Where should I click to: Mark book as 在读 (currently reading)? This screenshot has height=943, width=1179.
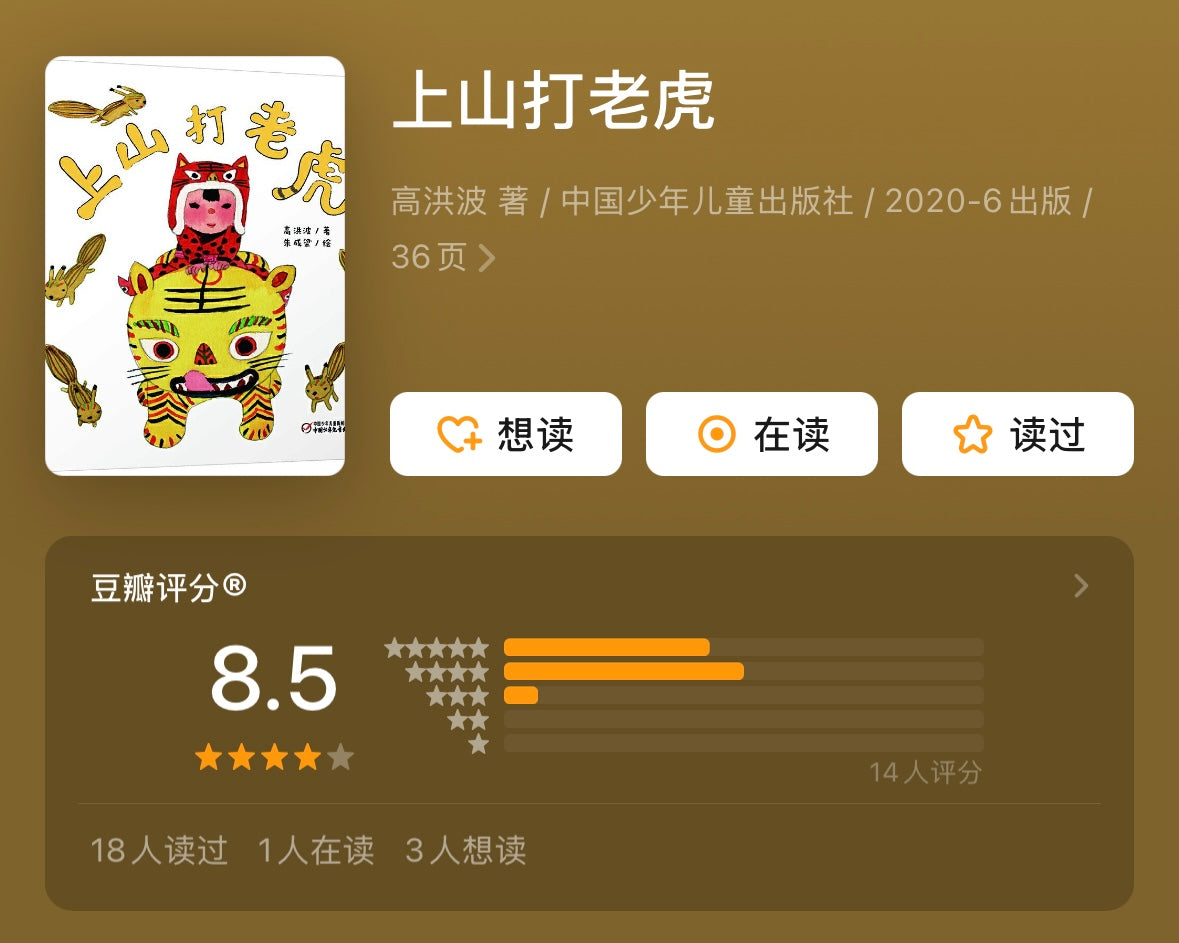761,434
